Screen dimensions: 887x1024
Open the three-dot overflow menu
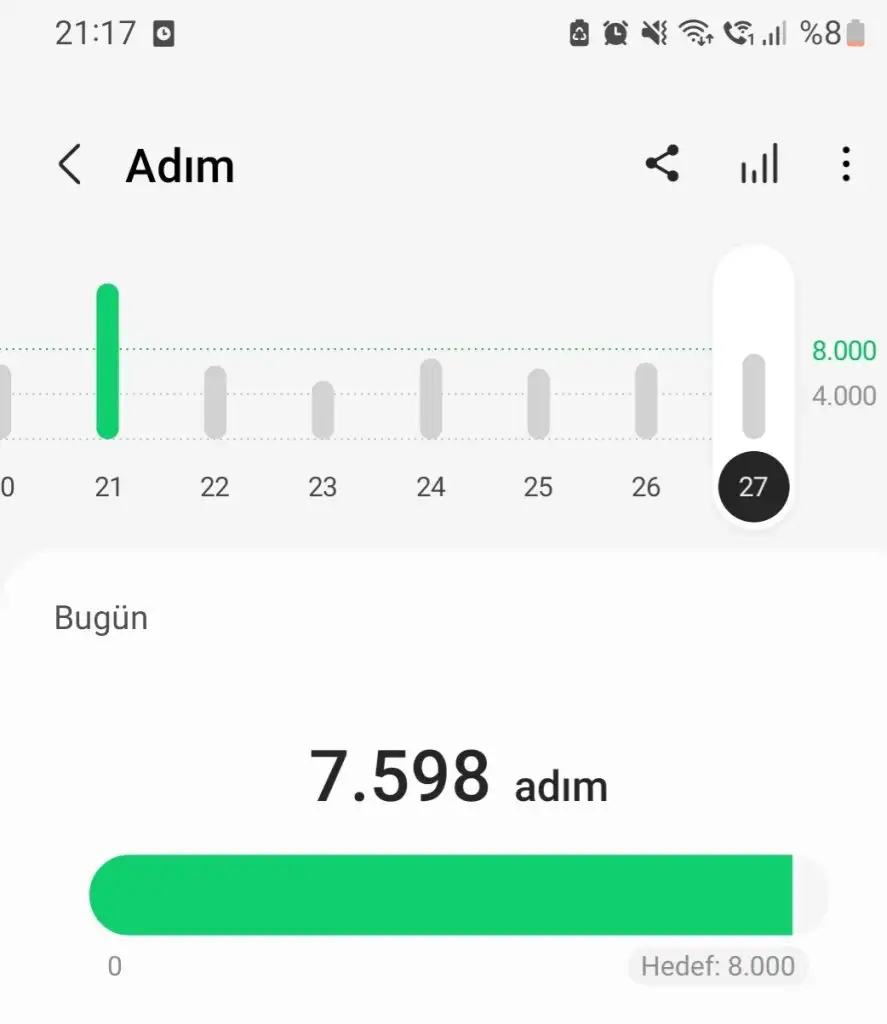(846, 165)
